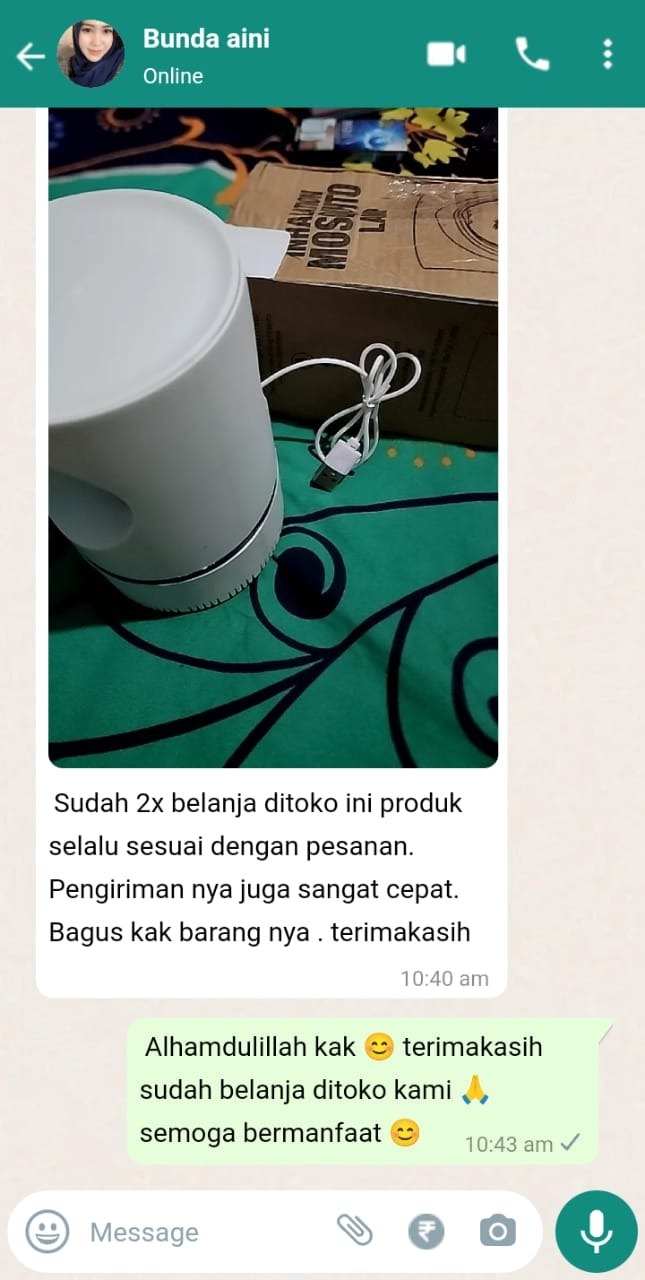Open the camera to take a photo
This screenshot has height=1280, width=645.
coord(497,1231)
